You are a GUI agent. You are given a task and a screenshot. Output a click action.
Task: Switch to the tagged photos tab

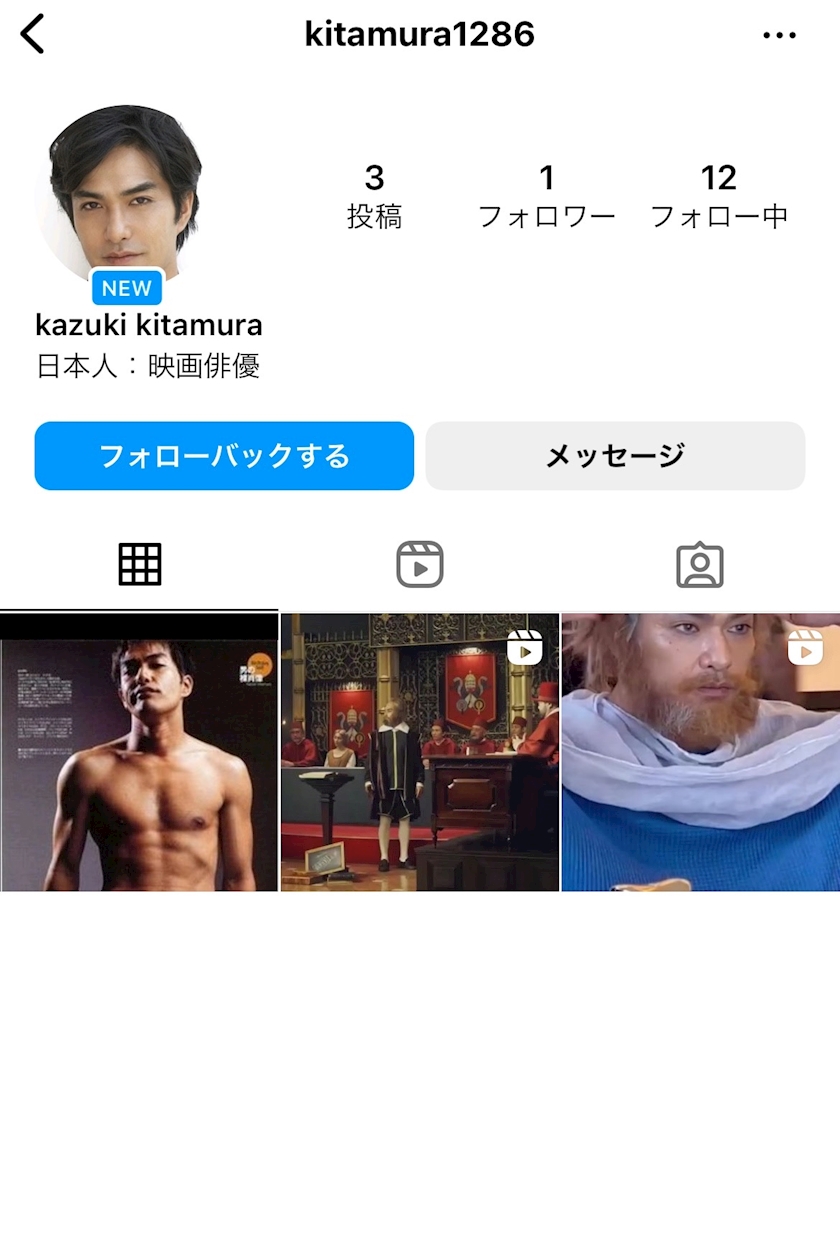(x=700, y=565)
